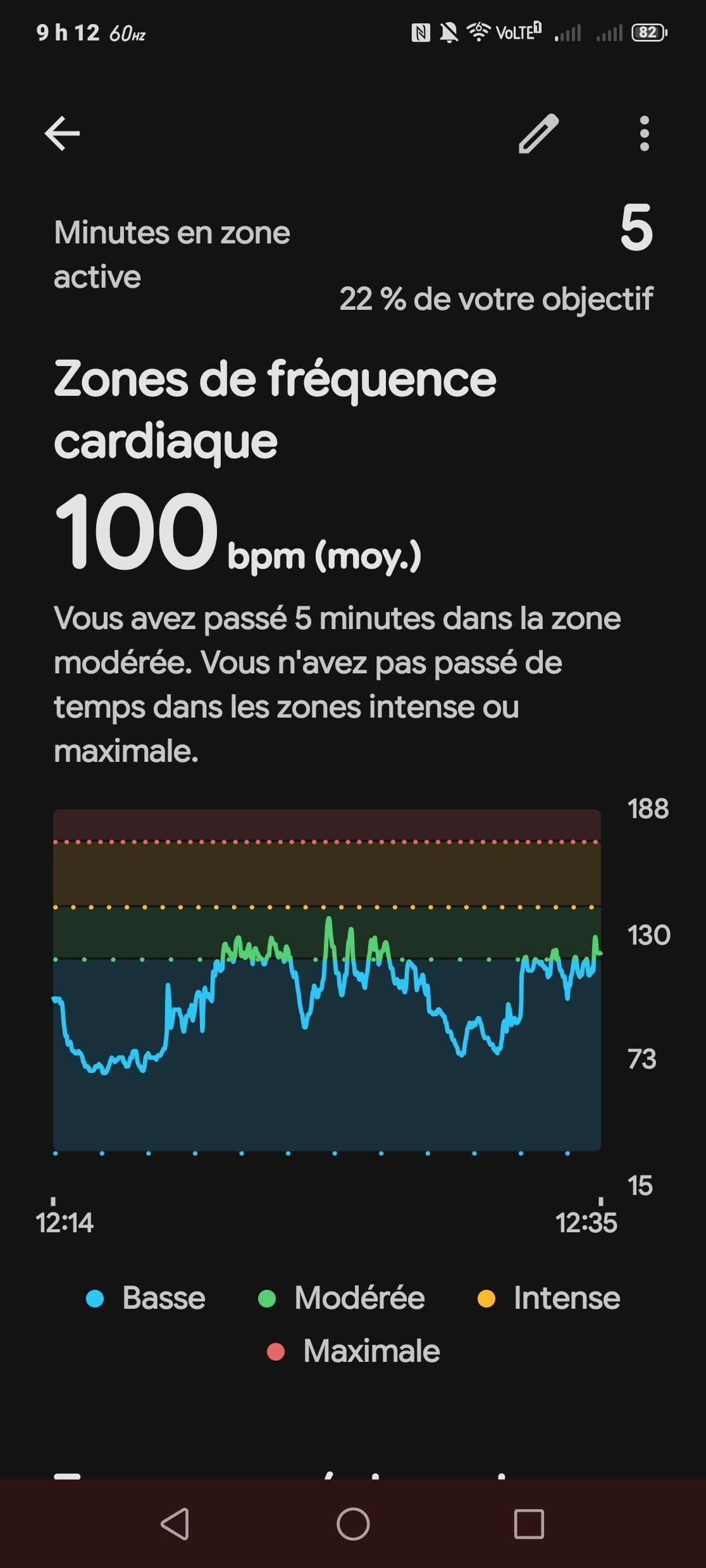This screenshot has width=706, height=1568.
Task: Go back using the top-left arrow
Action: (62, 133)
